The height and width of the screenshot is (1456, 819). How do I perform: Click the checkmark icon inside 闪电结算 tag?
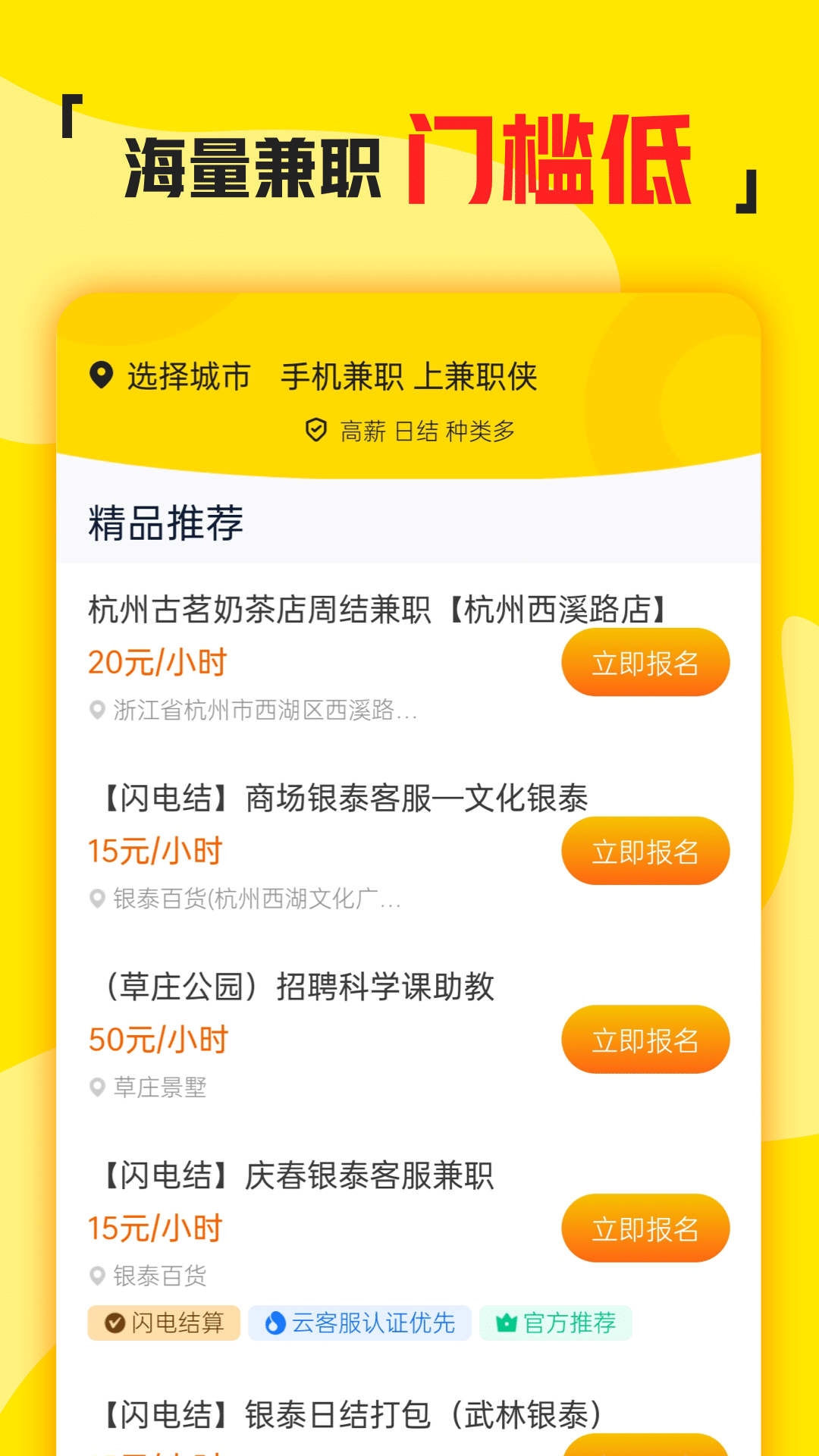[115, 1323]
